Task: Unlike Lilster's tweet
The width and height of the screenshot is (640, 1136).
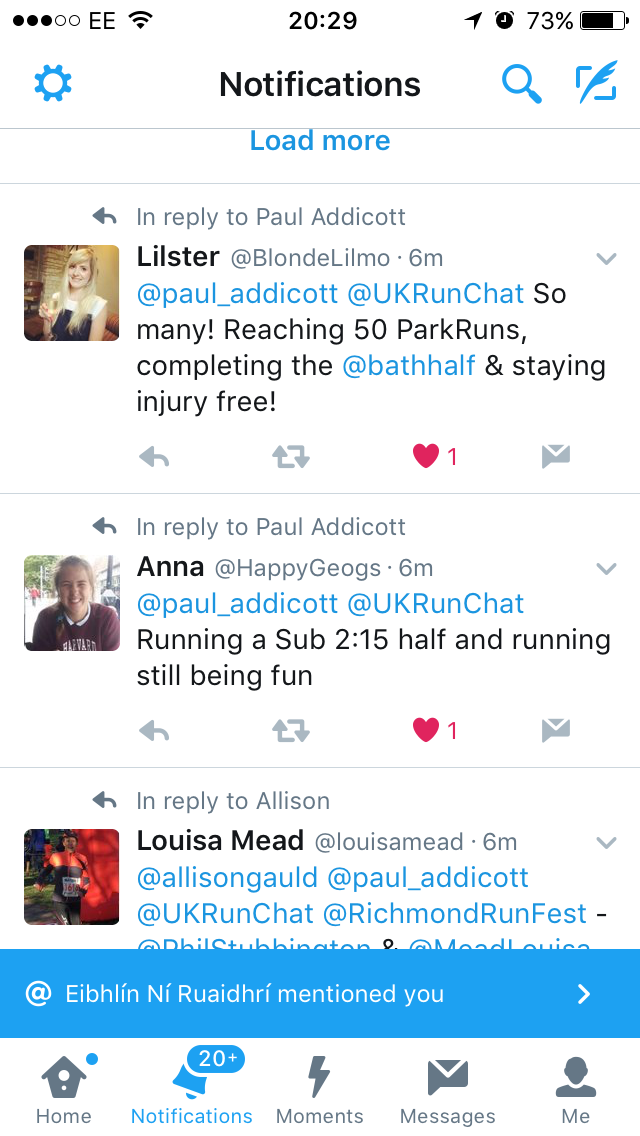Action: (x=428, y=457)
